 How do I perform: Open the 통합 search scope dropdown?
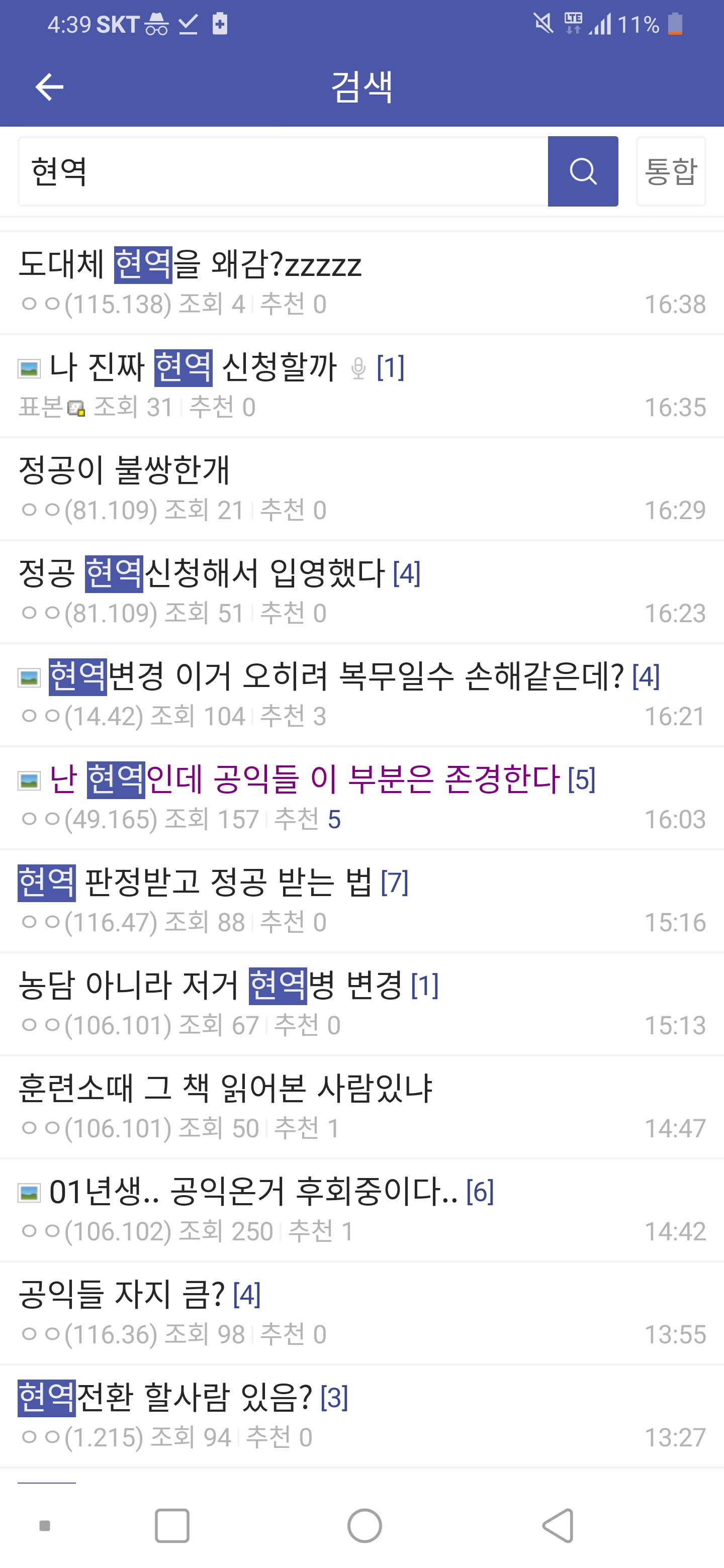click(x=670, y=172)
